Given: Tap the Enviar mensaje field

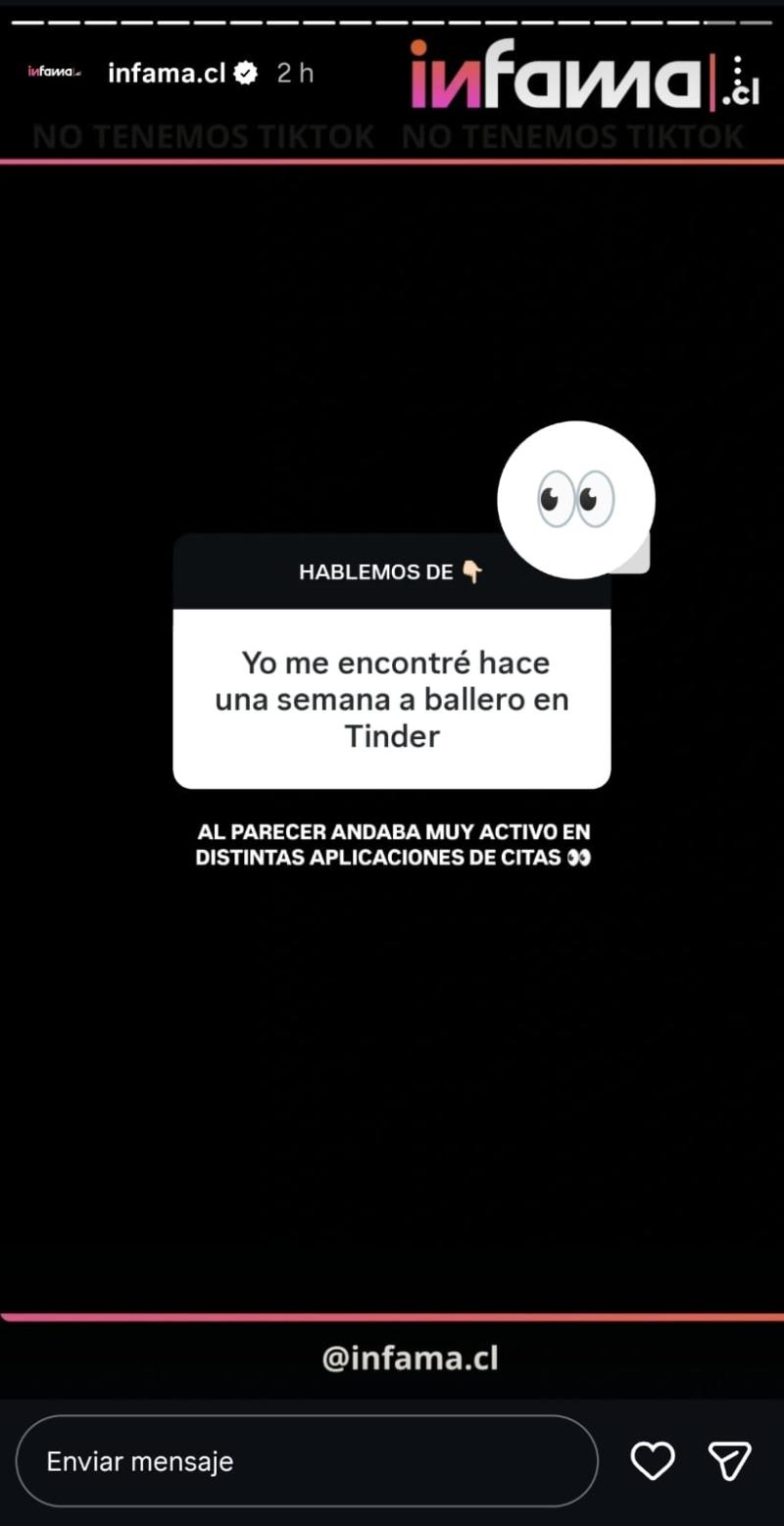Looking at the screenshot, I should click(x=306, y=1461).
